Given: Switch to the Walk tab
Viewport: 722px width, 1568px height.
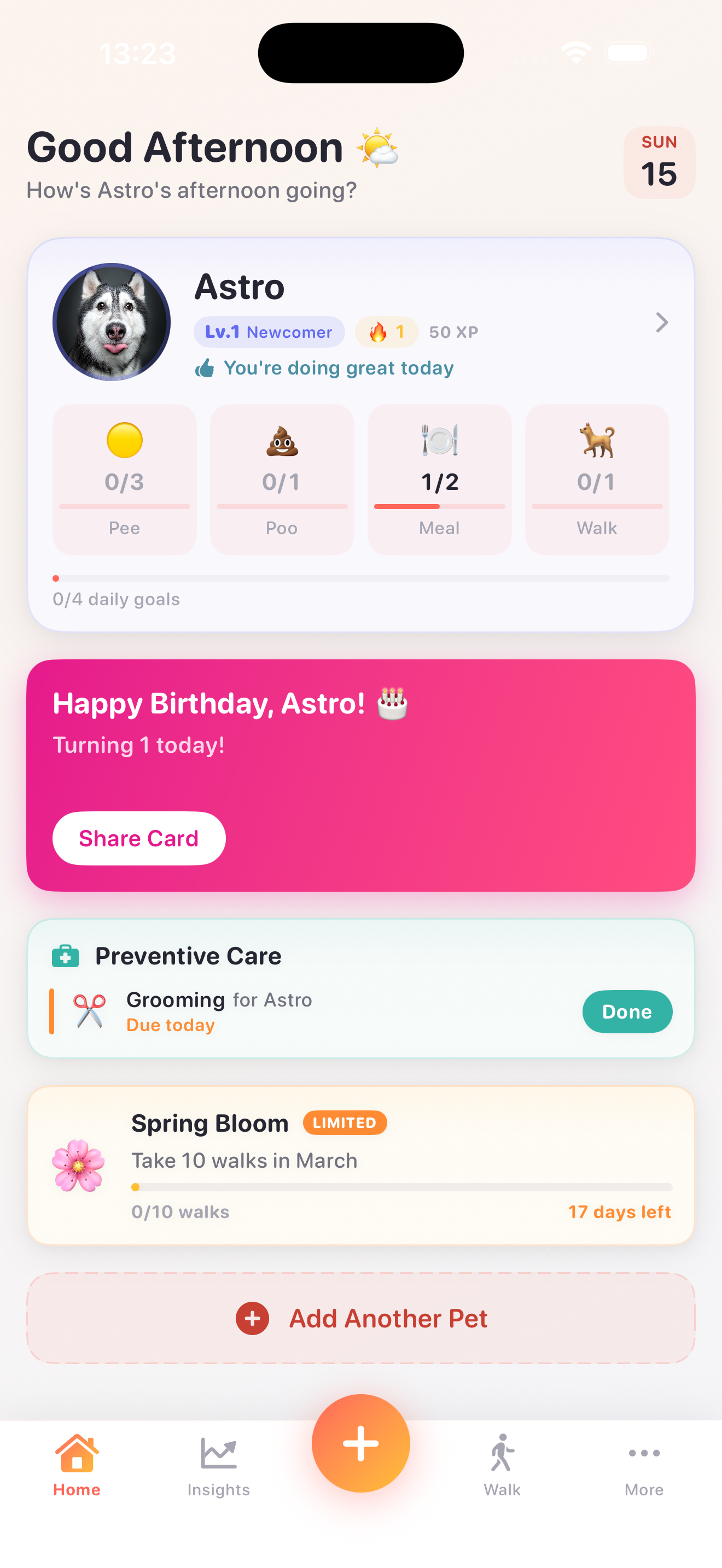Looking at the screenshot, I should tap(502, 1467).
